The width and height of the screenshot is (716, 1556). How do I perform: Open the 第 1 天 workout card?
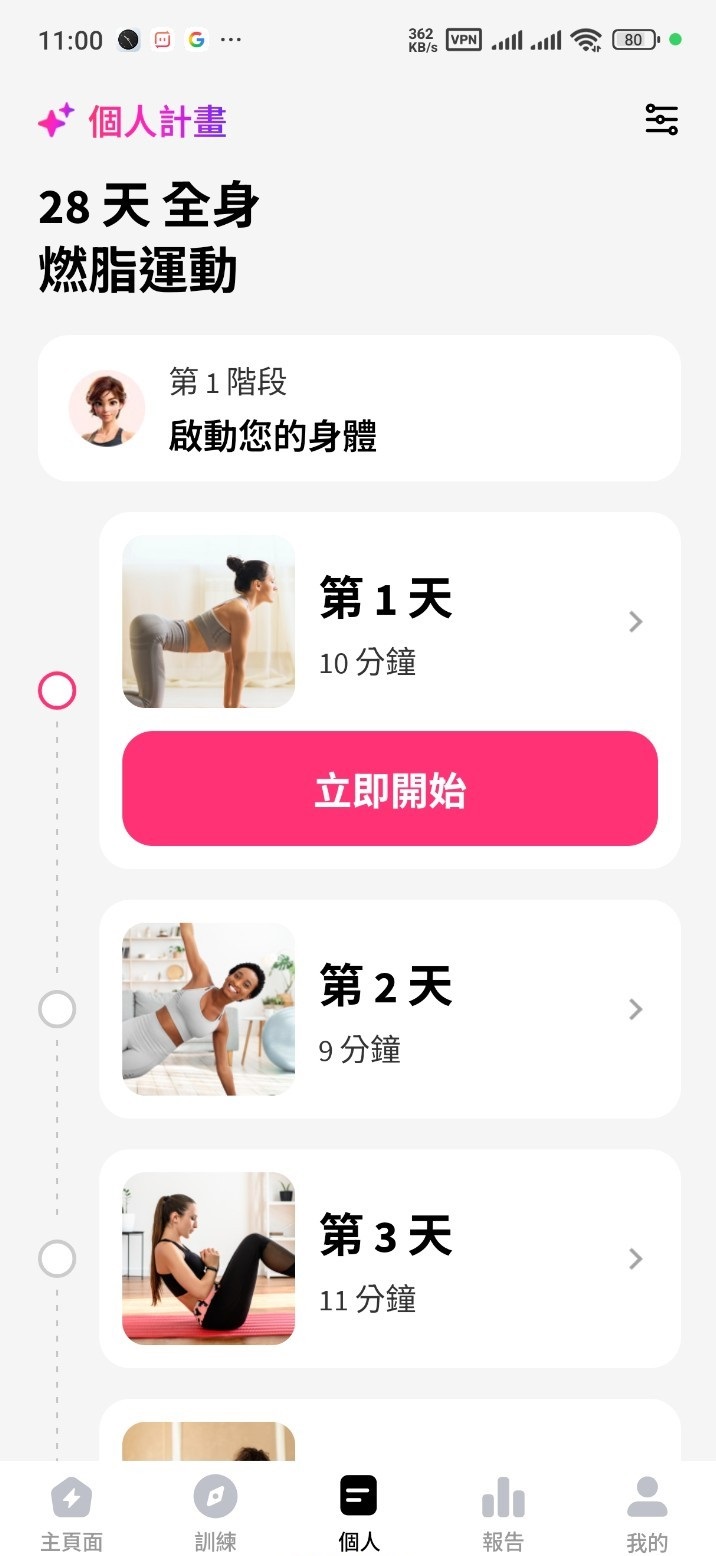(390, 621)
